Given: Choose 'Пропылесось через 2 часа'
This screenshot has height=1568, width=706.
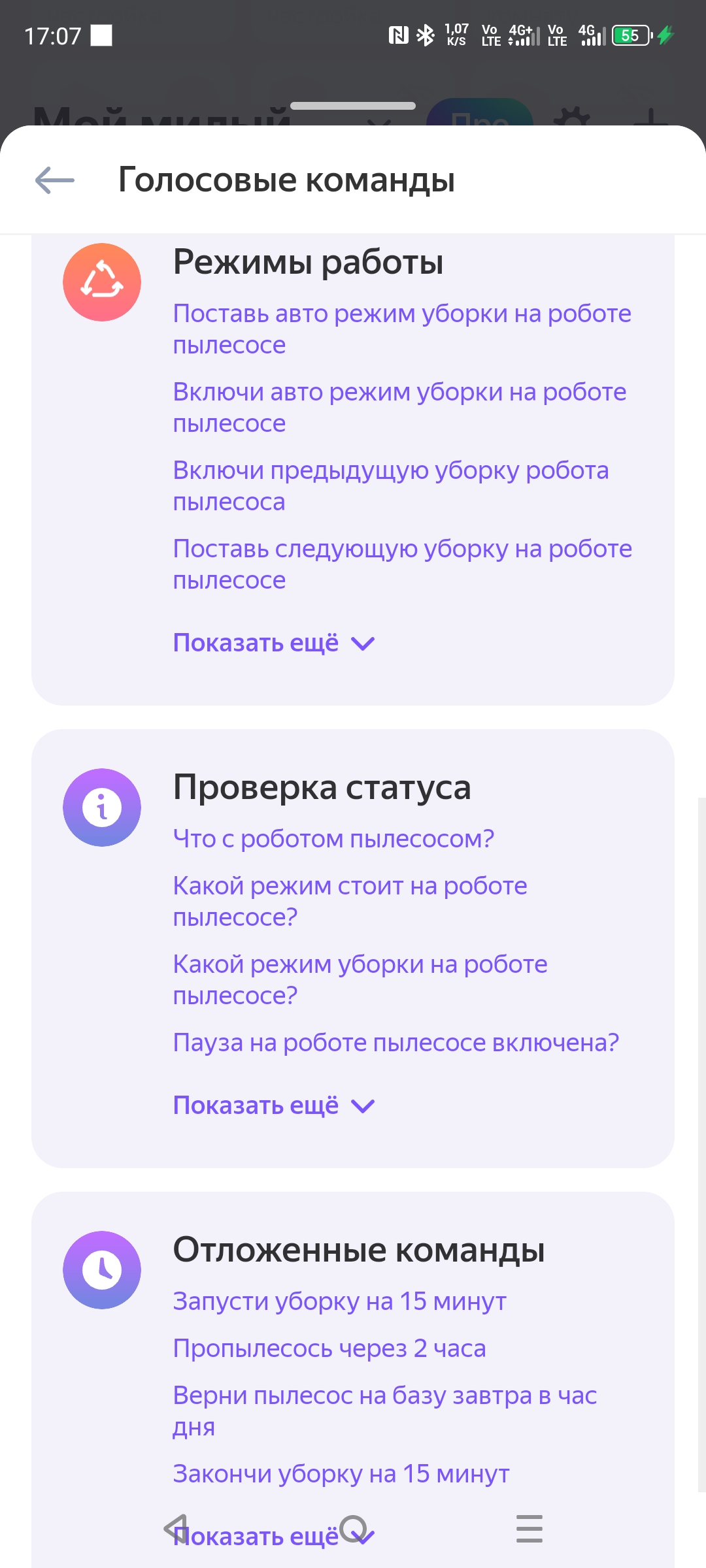Looking at the screenshot, I should 329,1348.
